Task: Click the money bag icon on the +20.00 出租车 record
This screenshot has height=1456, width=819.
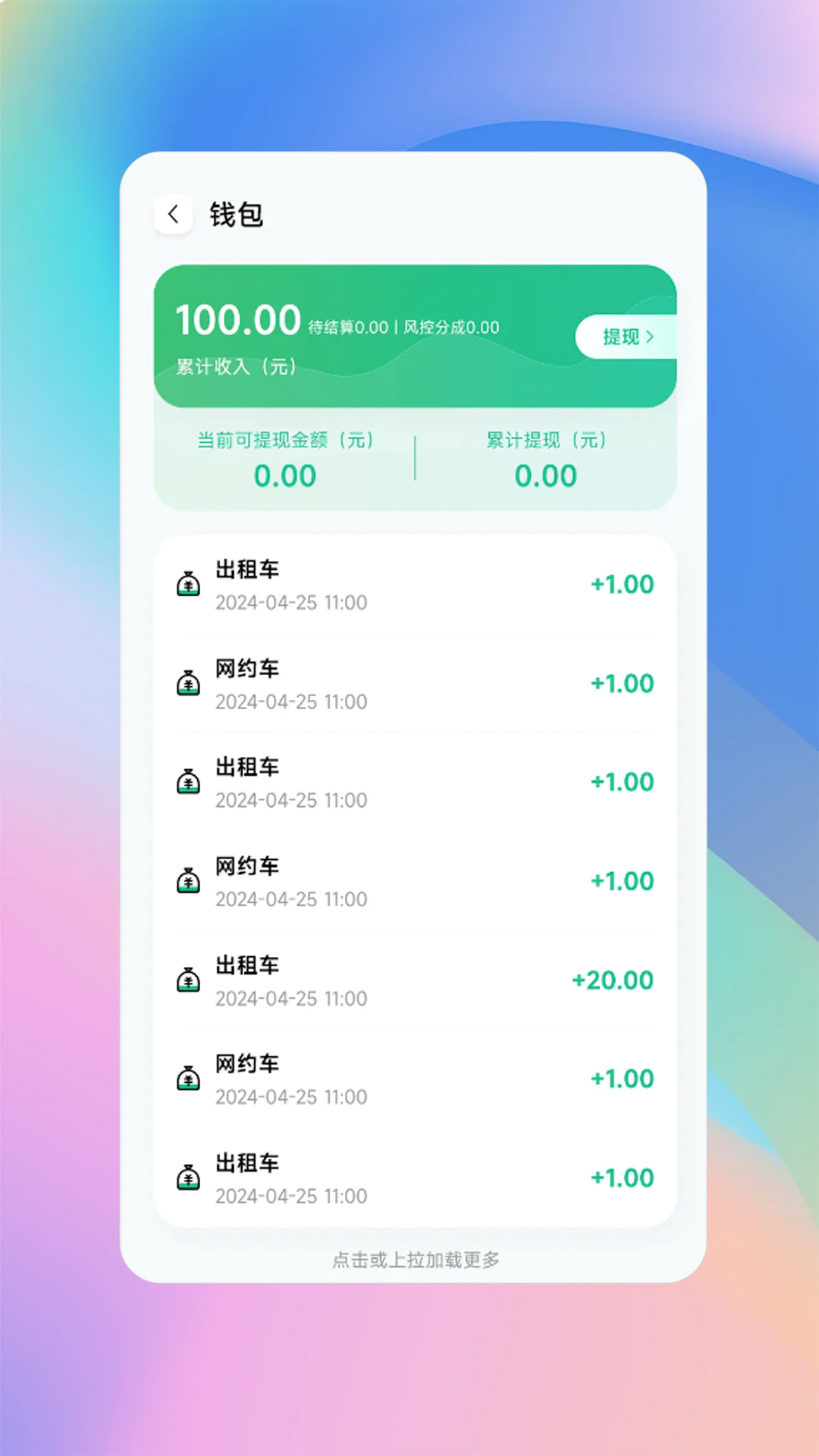Action: 189,980
